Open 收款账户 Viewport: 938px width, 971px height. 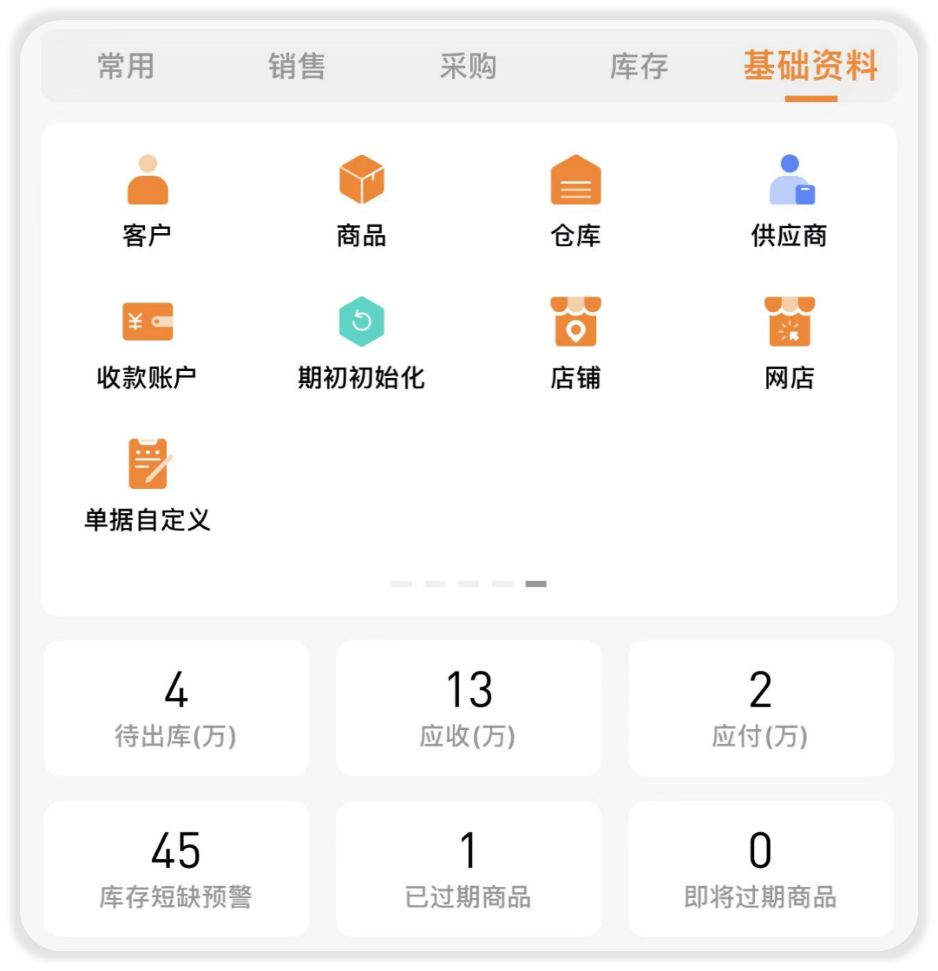coord(147,343)
